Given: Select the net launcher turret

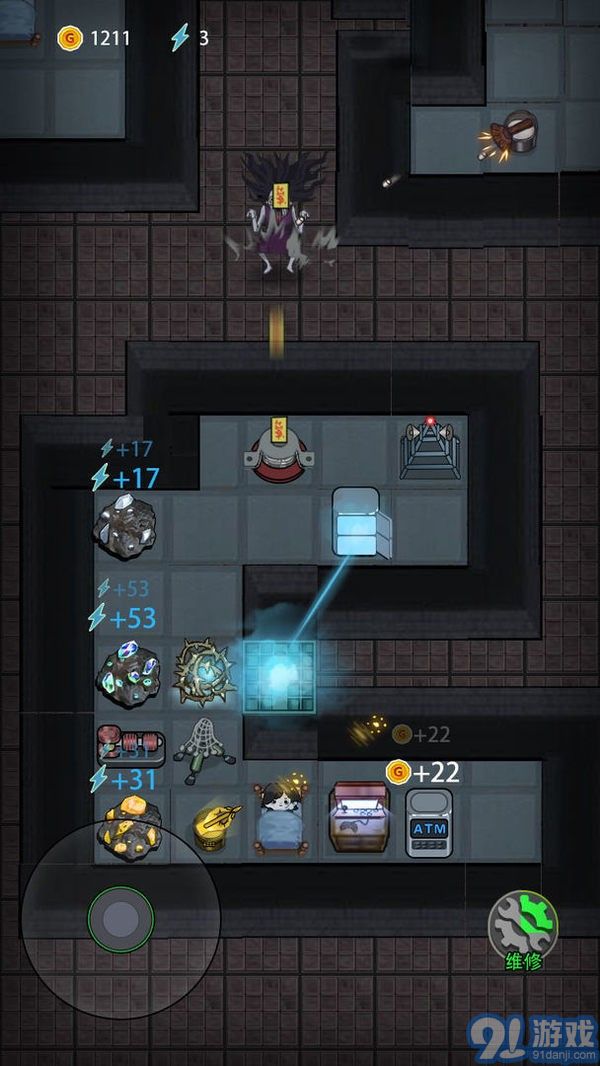Looking at the screenshot, I should coord(204,748).
